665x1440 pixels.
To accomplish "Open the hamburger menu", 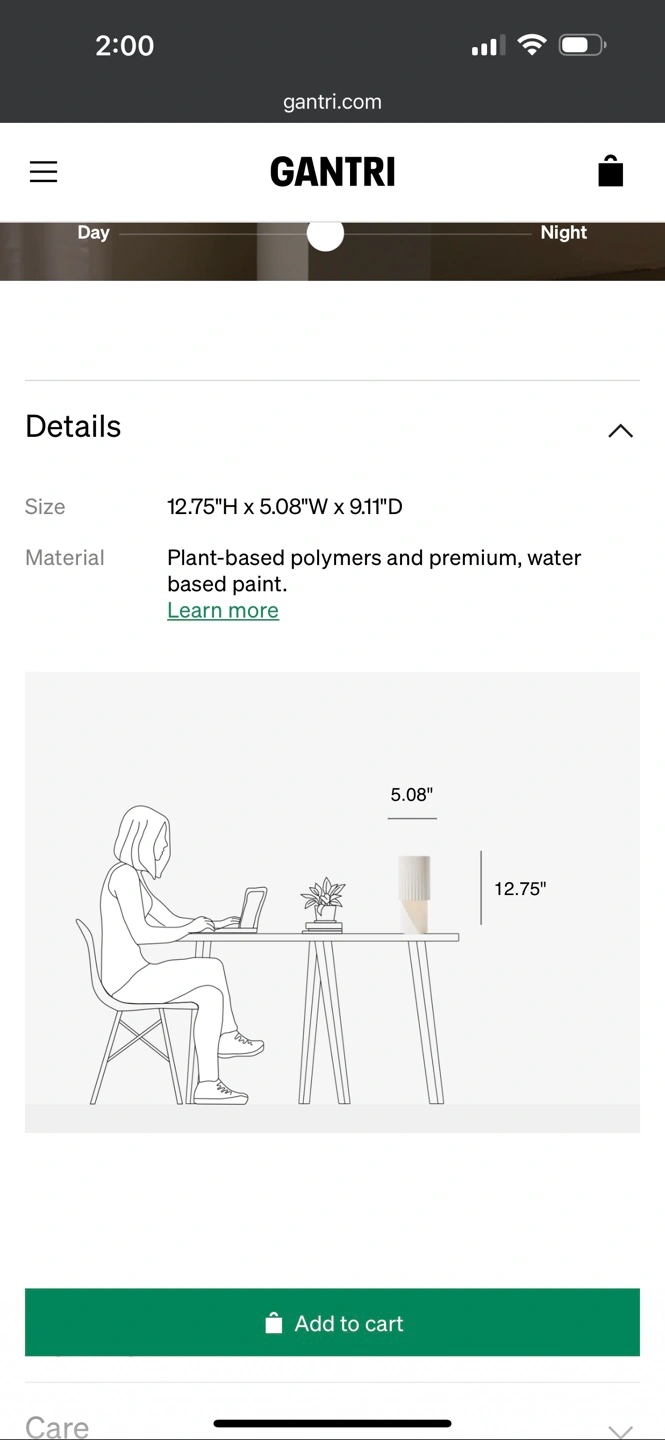I will [43, 172].
